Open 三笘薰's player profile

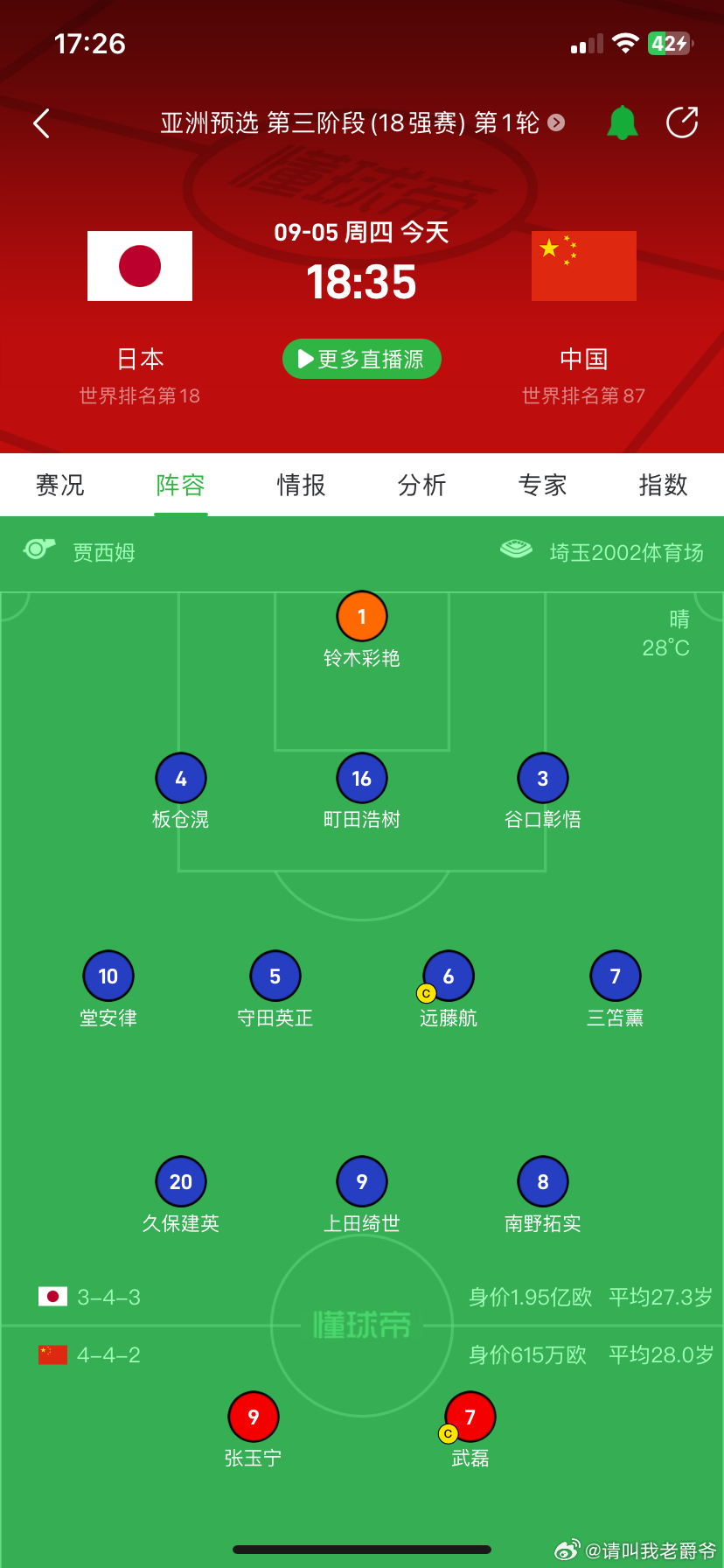[616, 976]
